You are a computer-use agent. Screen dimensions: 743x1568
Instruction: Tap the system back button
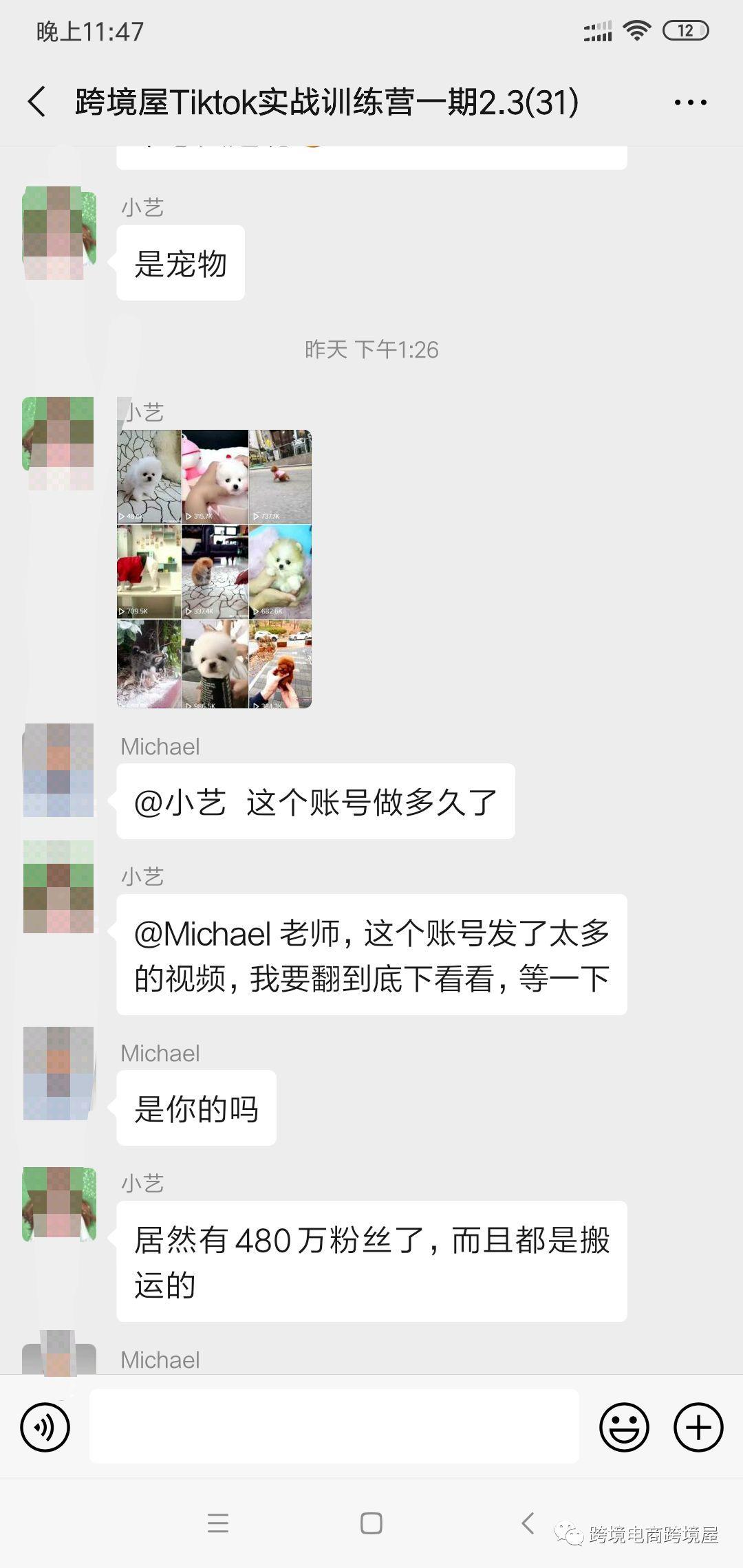[x=528, y=1523]
